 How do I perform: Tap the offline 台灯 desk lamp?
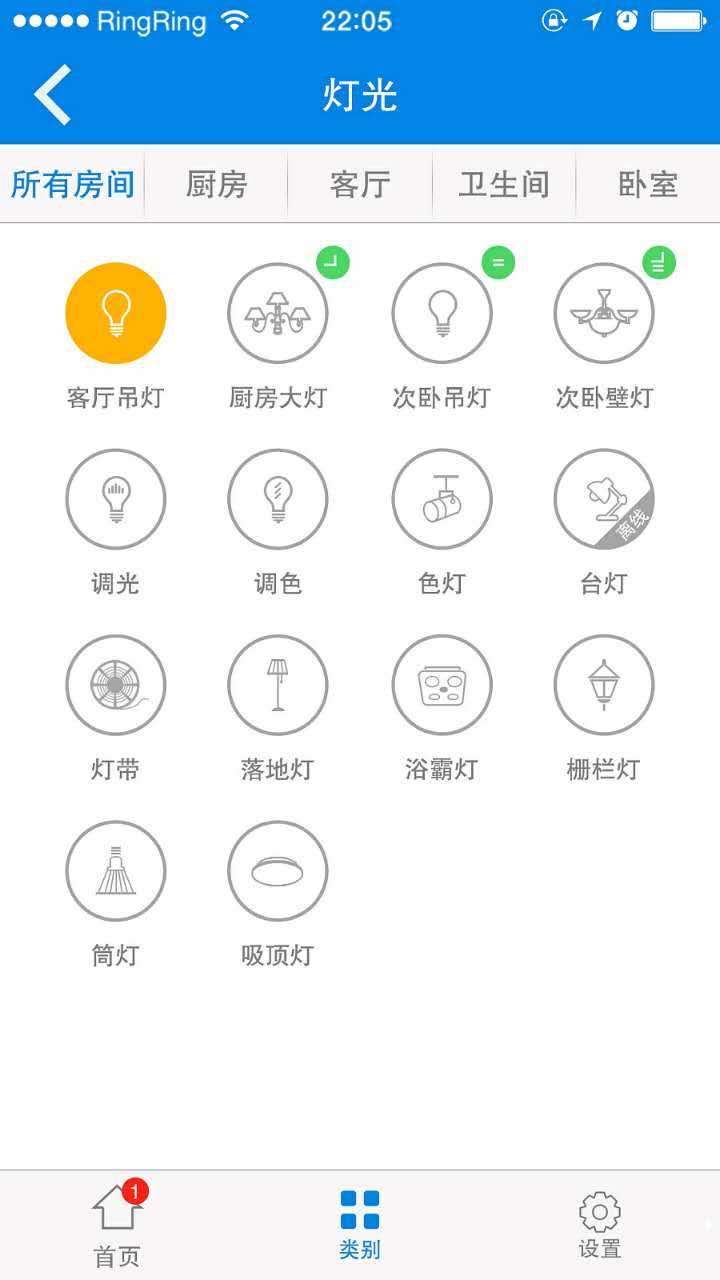[x=604, y=499]
